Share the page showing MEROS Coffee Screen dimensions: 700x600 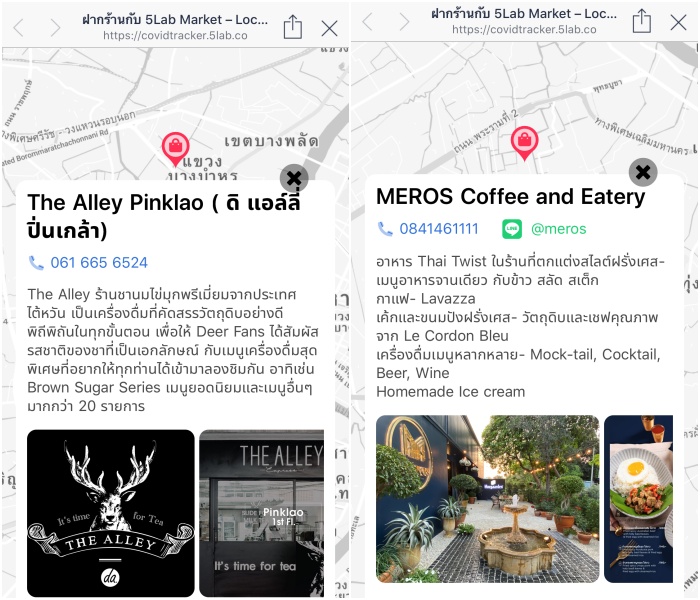point(642,22)
